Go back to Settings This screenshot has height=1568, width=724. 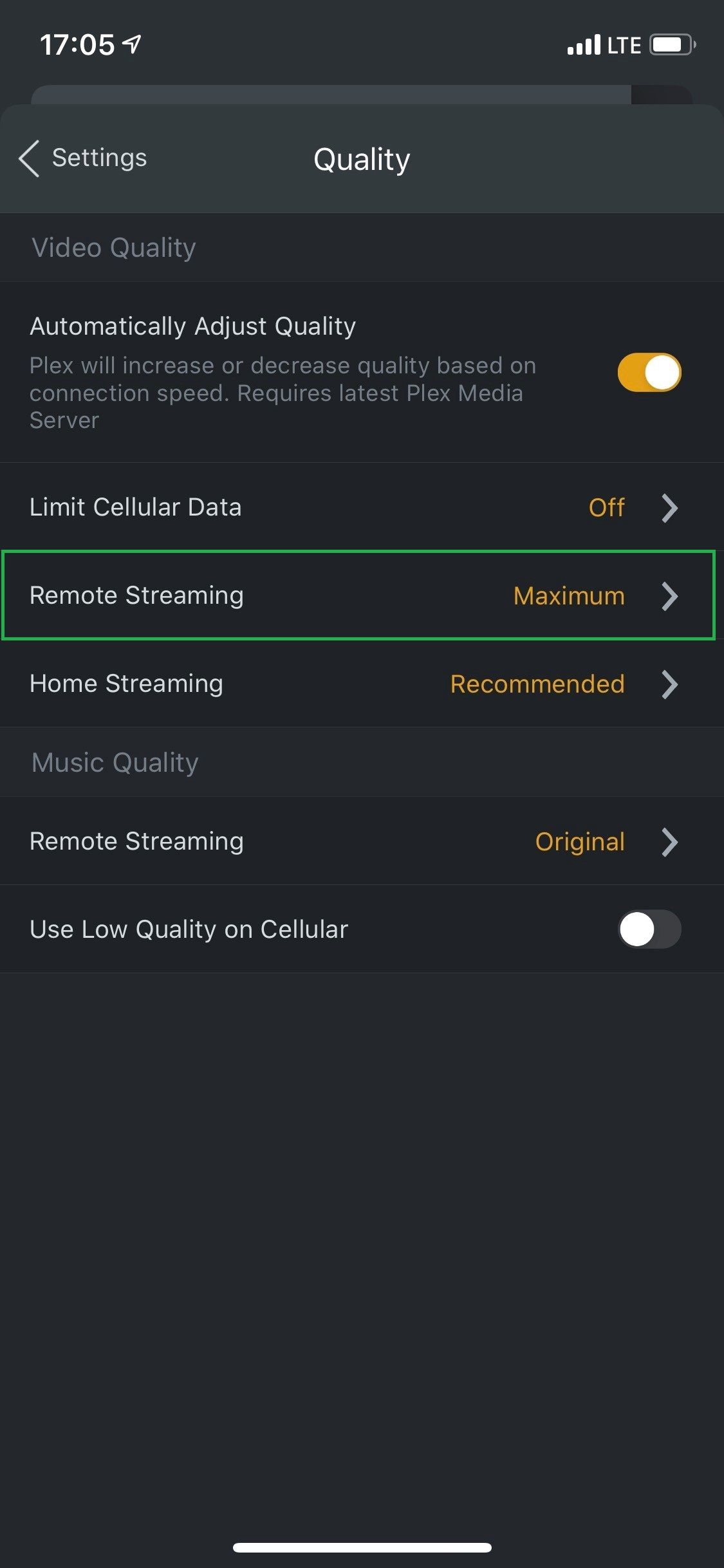point(83,158)
